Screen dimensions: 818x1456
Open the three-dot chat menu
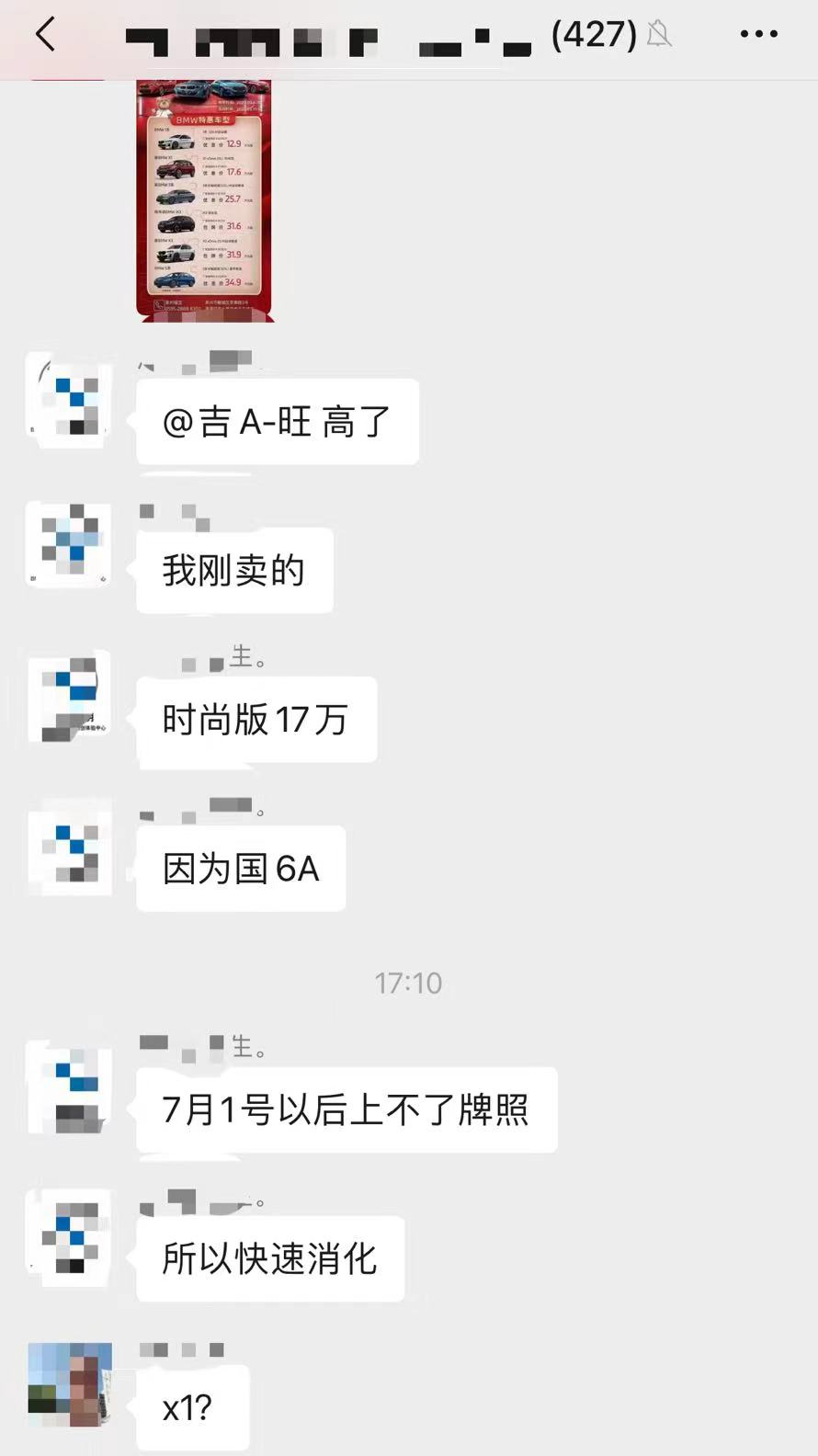point(758,35)
